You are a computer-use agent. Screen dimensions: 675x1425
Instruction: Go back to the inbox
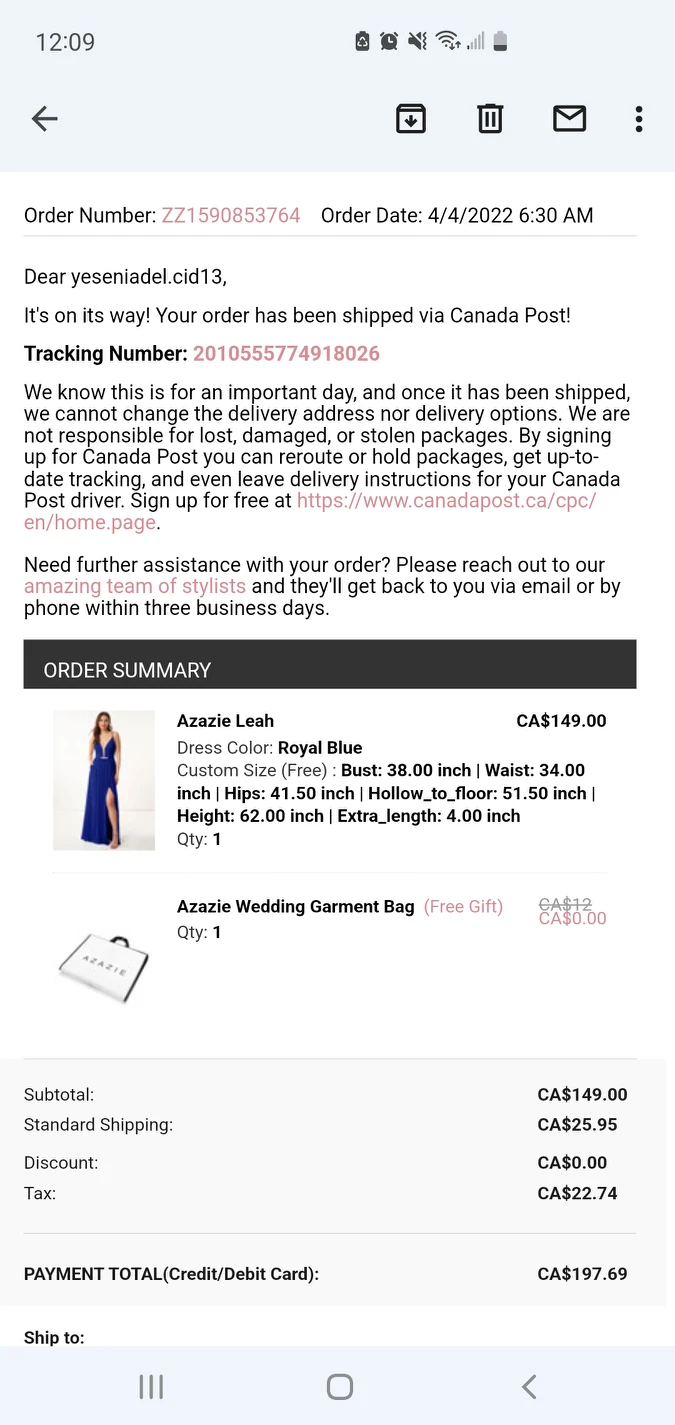point(45,119)
